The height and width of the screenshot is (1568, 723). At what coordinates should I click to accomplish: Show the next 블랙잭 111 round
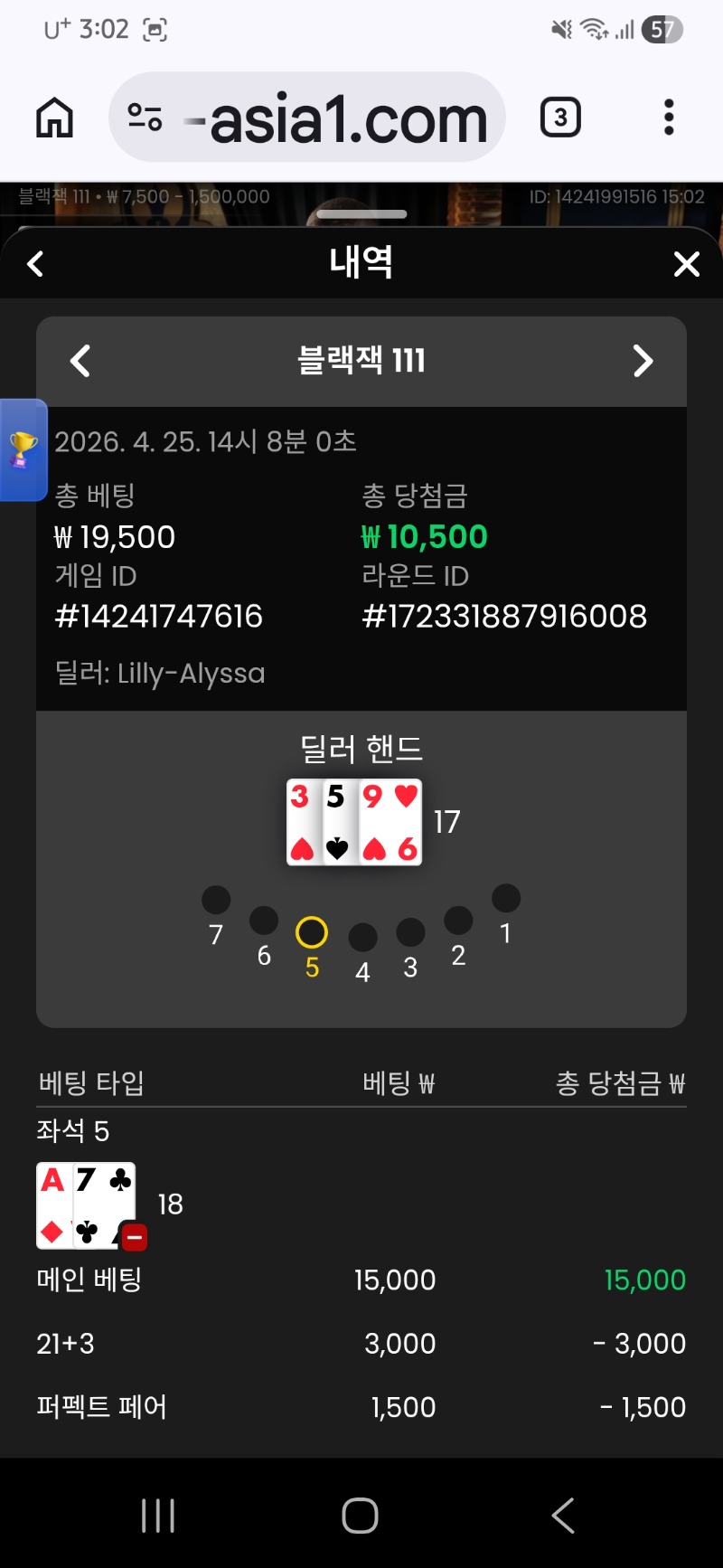pyautogui.click(x=643, y=361)
